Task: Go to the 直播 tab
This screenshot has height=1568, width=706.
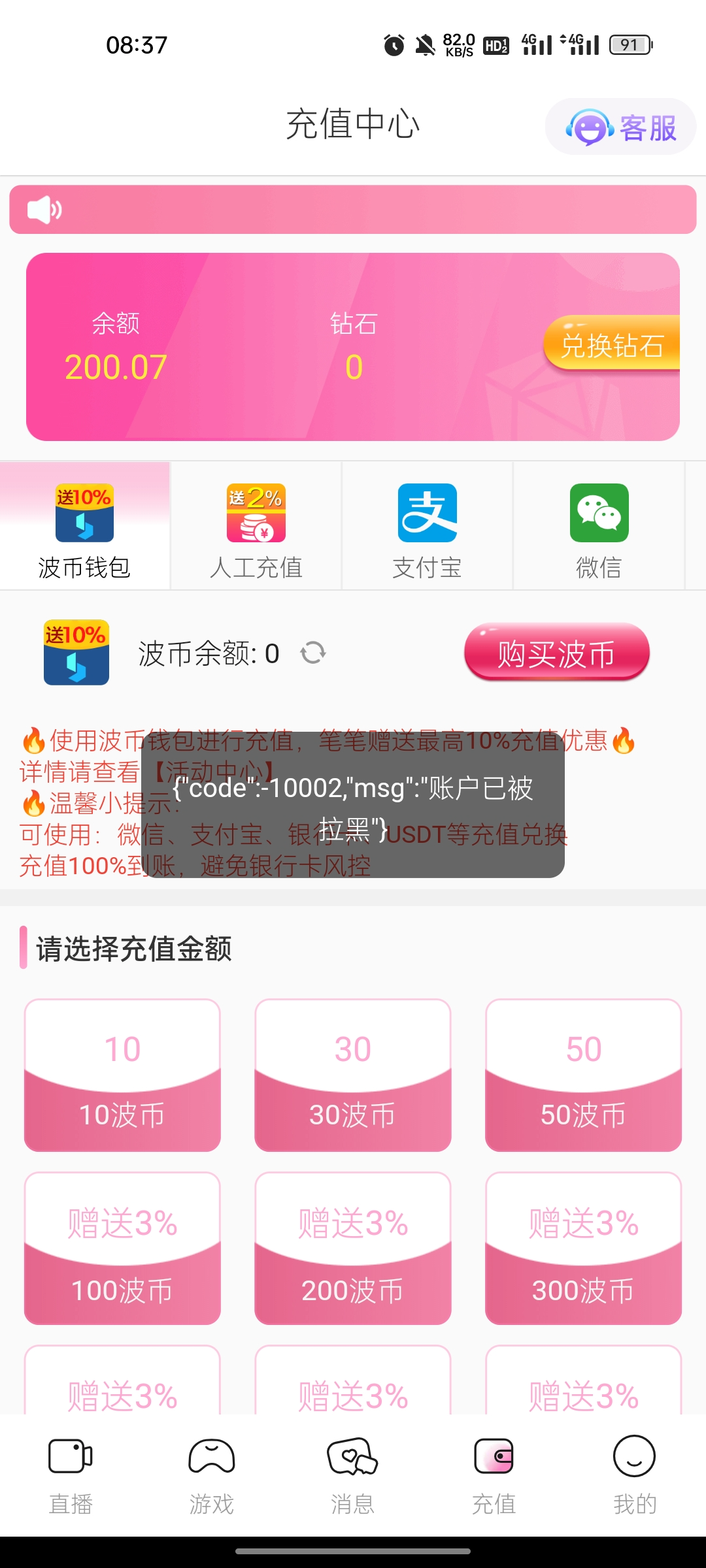Action: (x=71, y=1475)
